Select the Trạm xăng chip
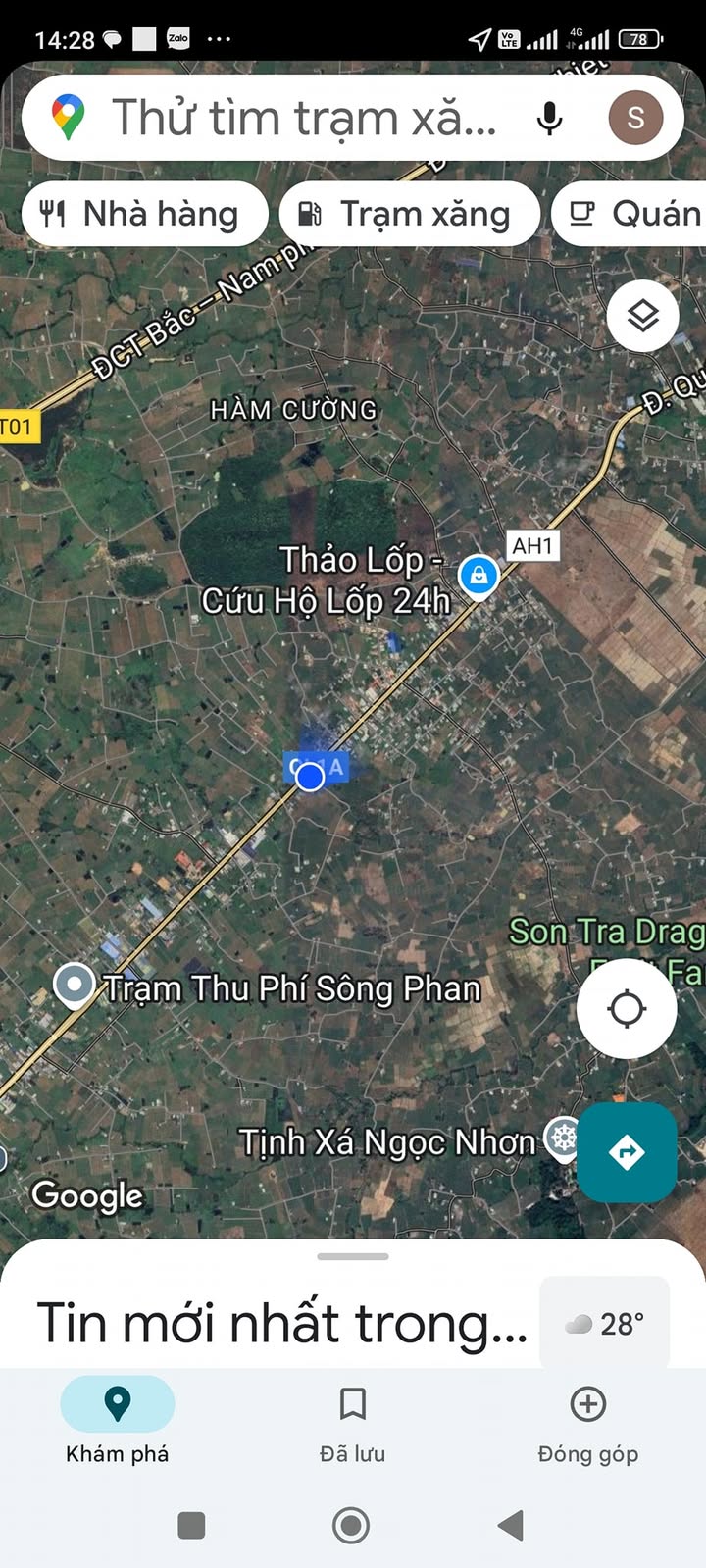706x1568 pixels. tap(409, 214)
